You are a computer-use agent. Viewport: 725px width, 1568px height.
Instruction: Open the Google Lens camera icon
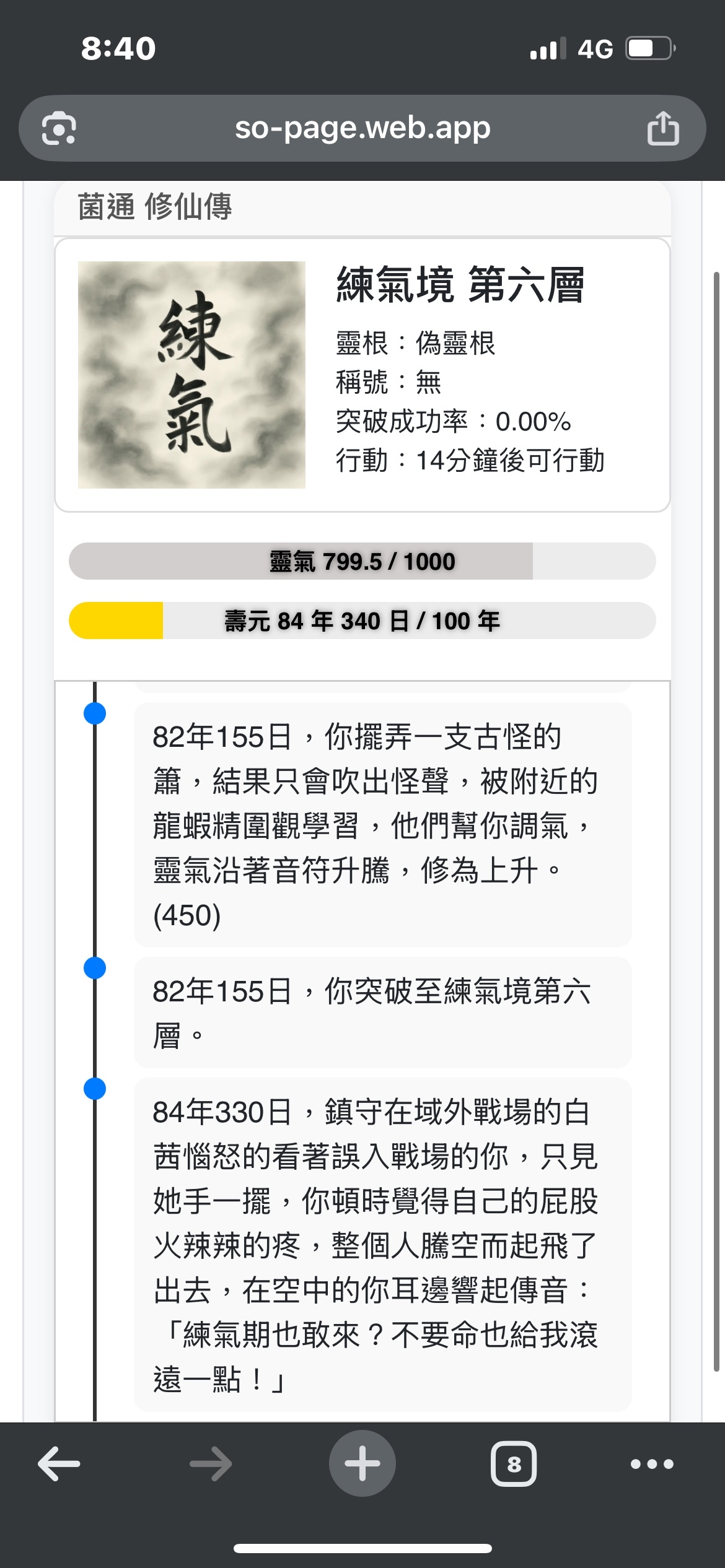[59, 129]
